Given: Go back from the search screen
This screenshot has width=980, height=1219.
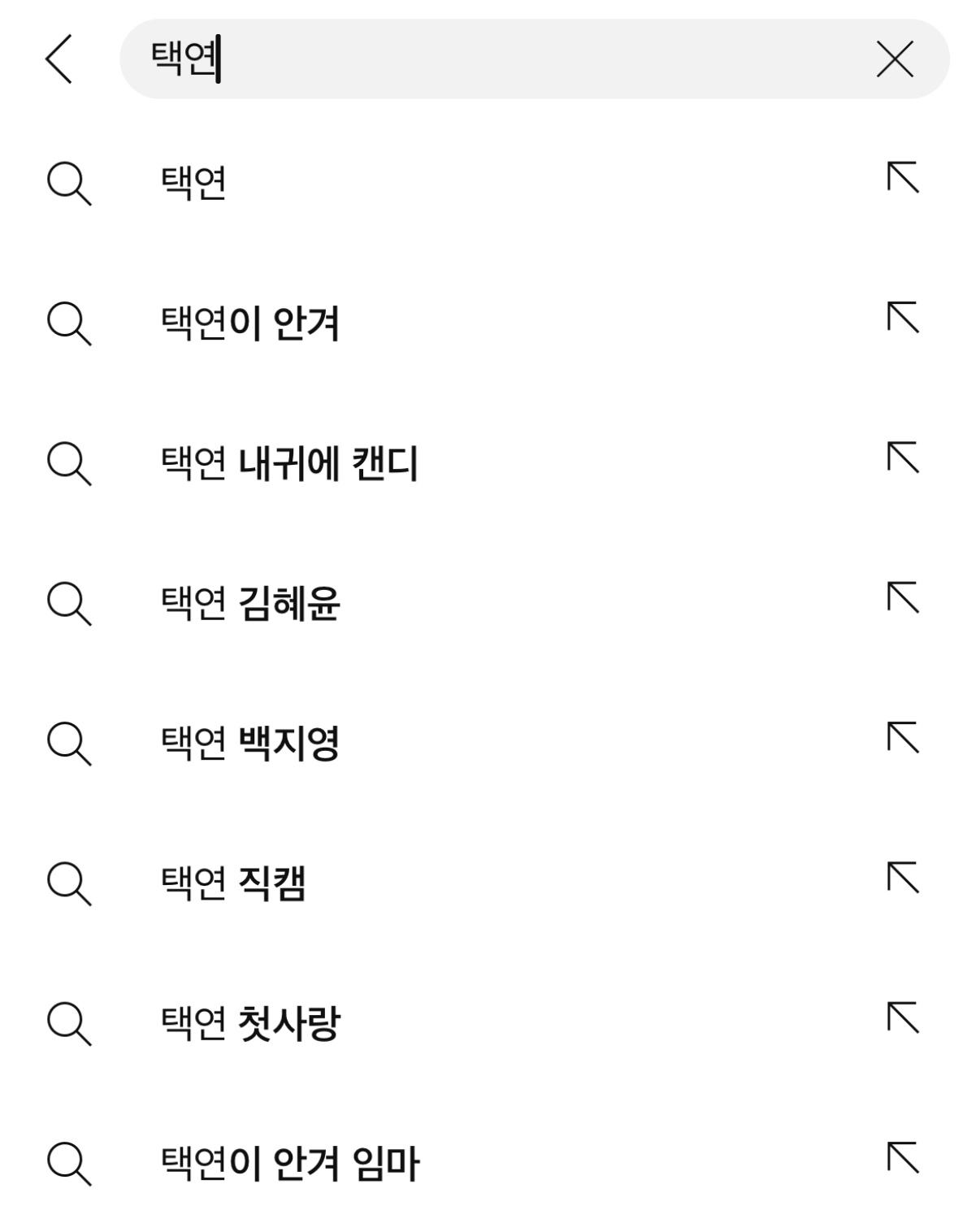Looking at the screenshot, I should click(59, 59).
